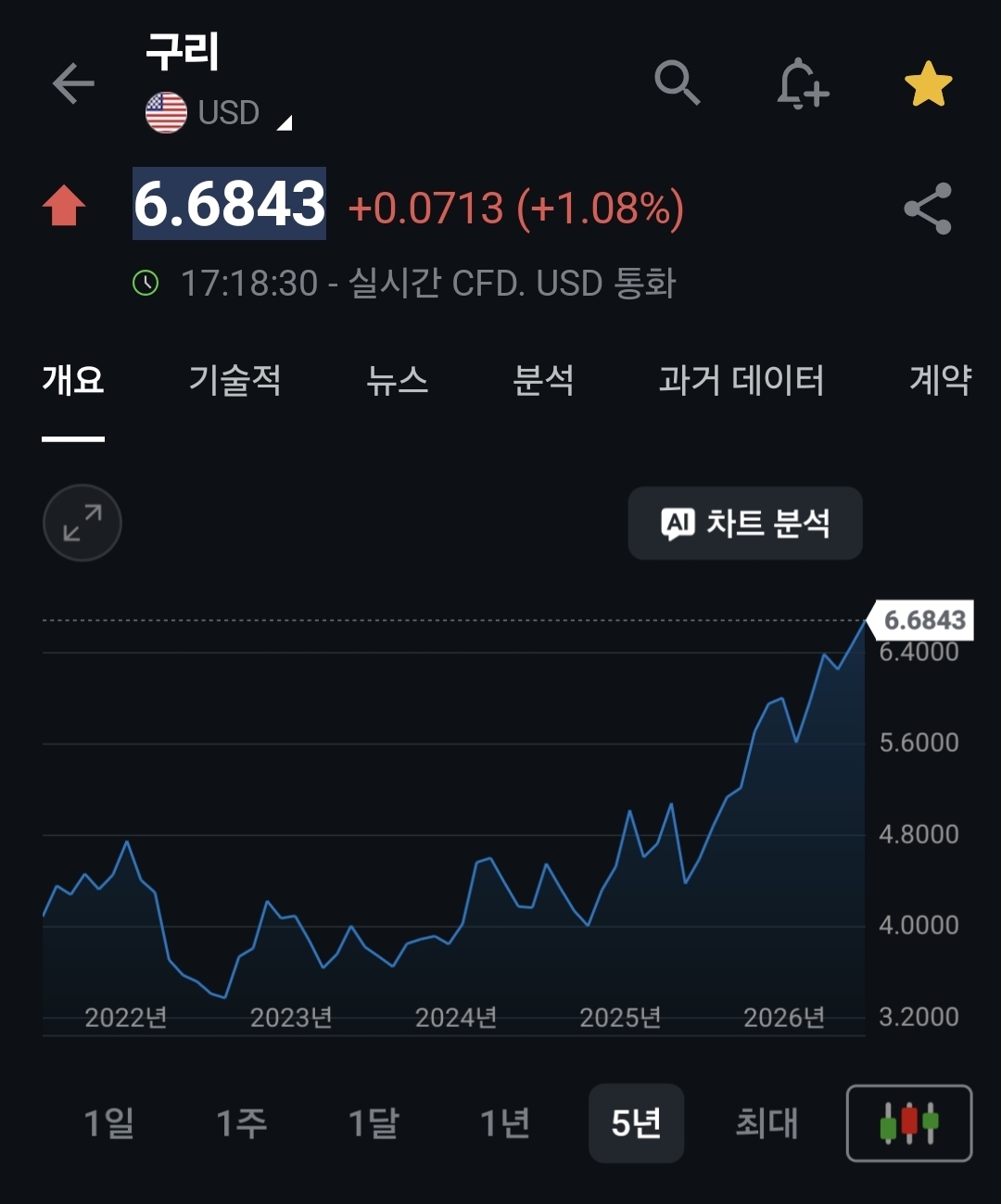Select the 1일 chart range

(109, 1123)
